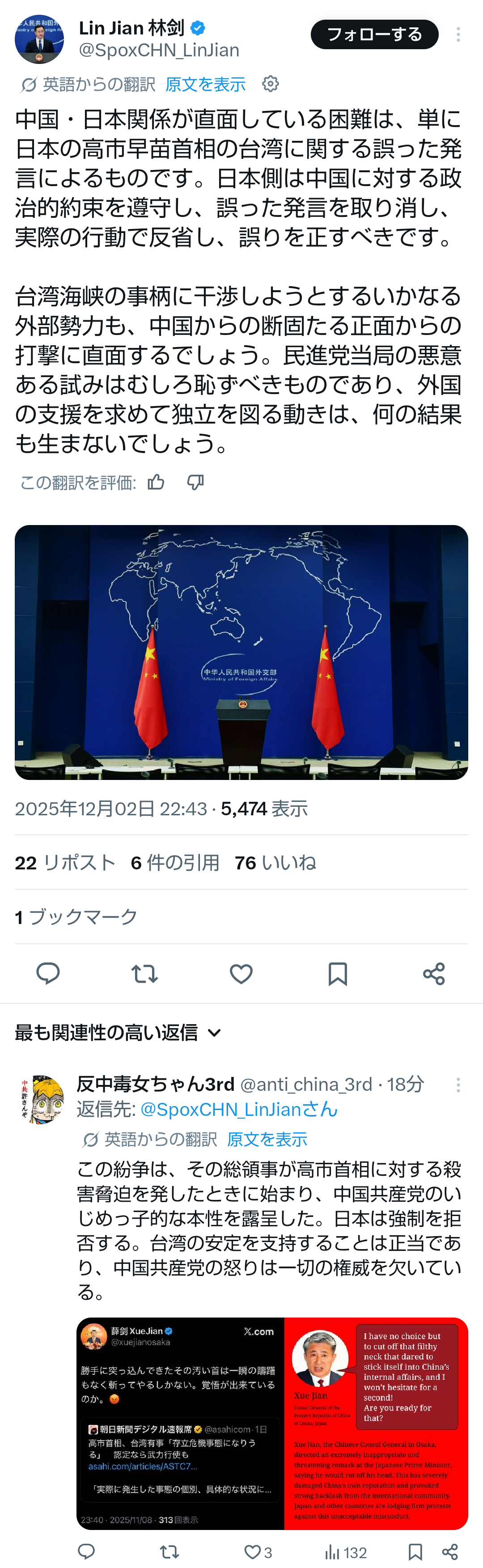The width and height of the screenshot is (483, 1568).
Task: Rate the translation with thumbs down
Action: [x=195, y=483]
